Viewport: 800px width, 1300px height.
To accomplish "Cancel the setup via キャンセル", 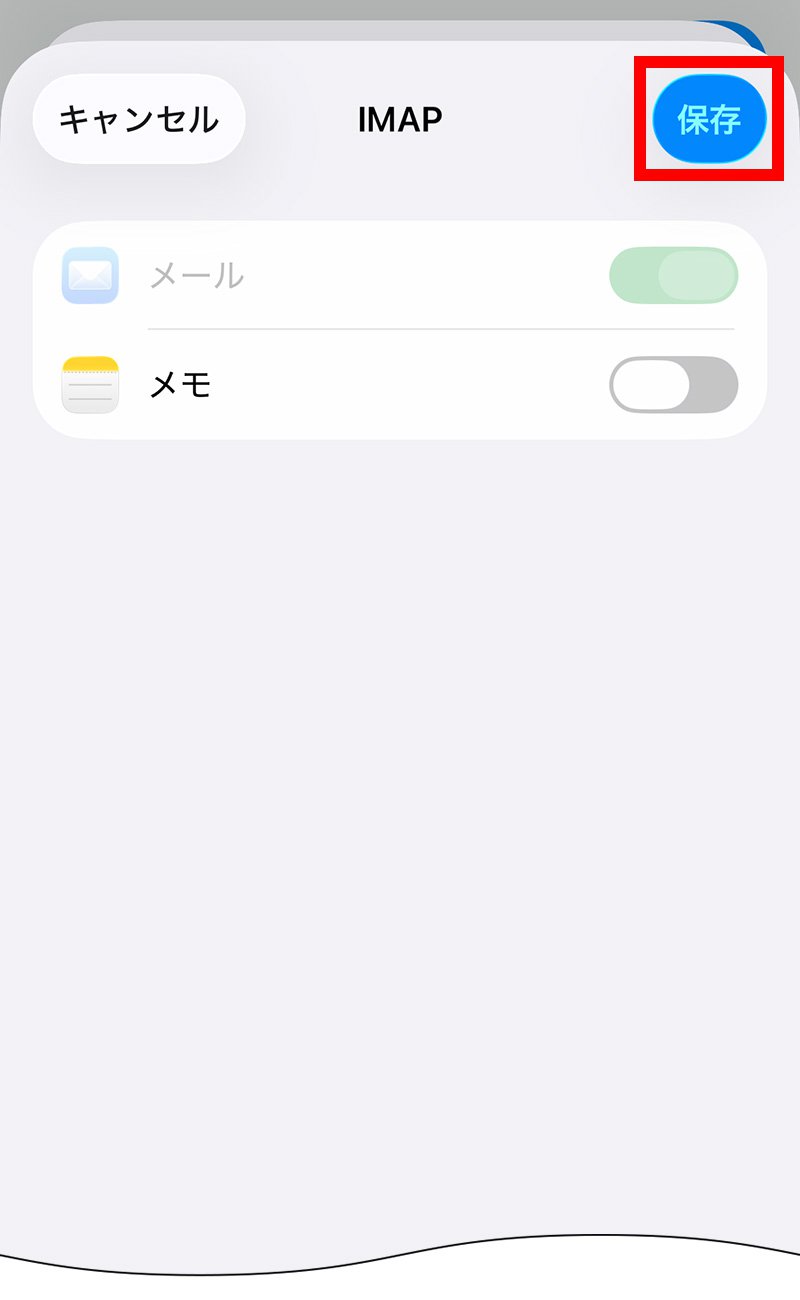I will (x=138, y=118).
